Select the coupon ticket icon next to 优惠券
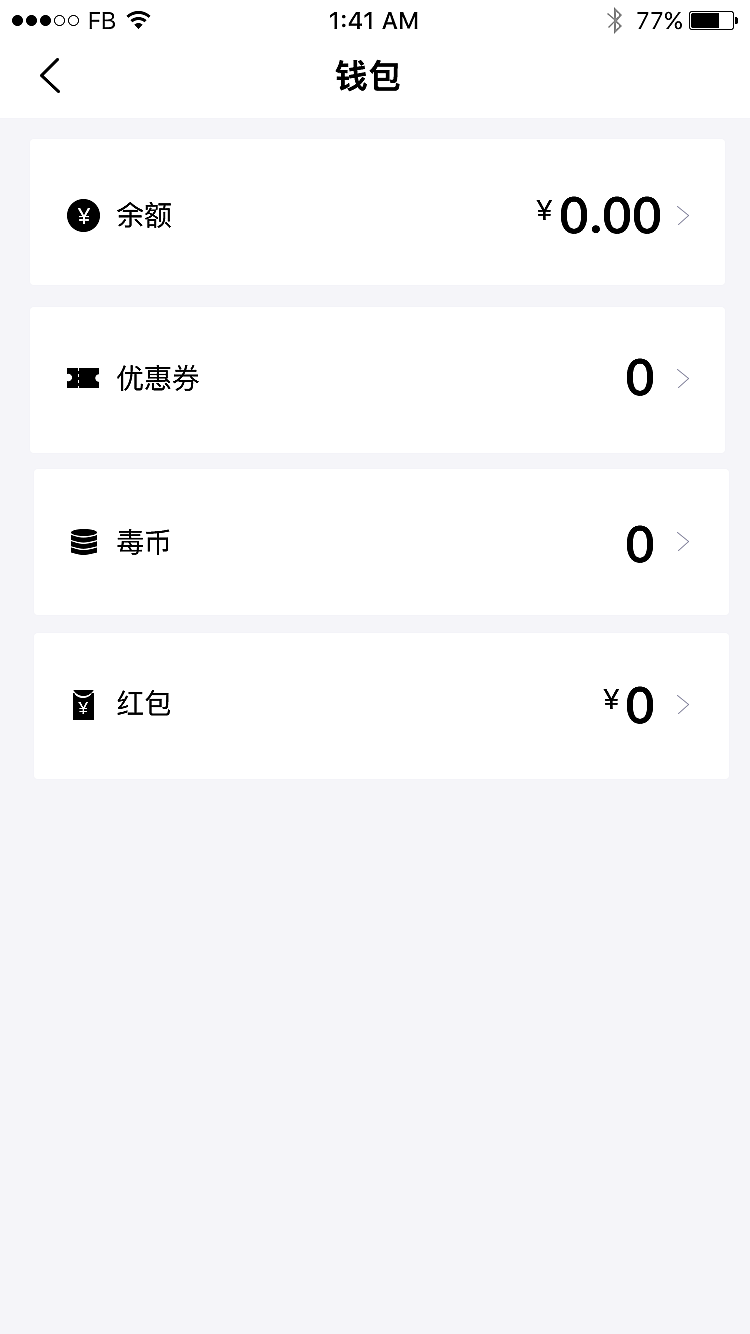 click(83, 378)
